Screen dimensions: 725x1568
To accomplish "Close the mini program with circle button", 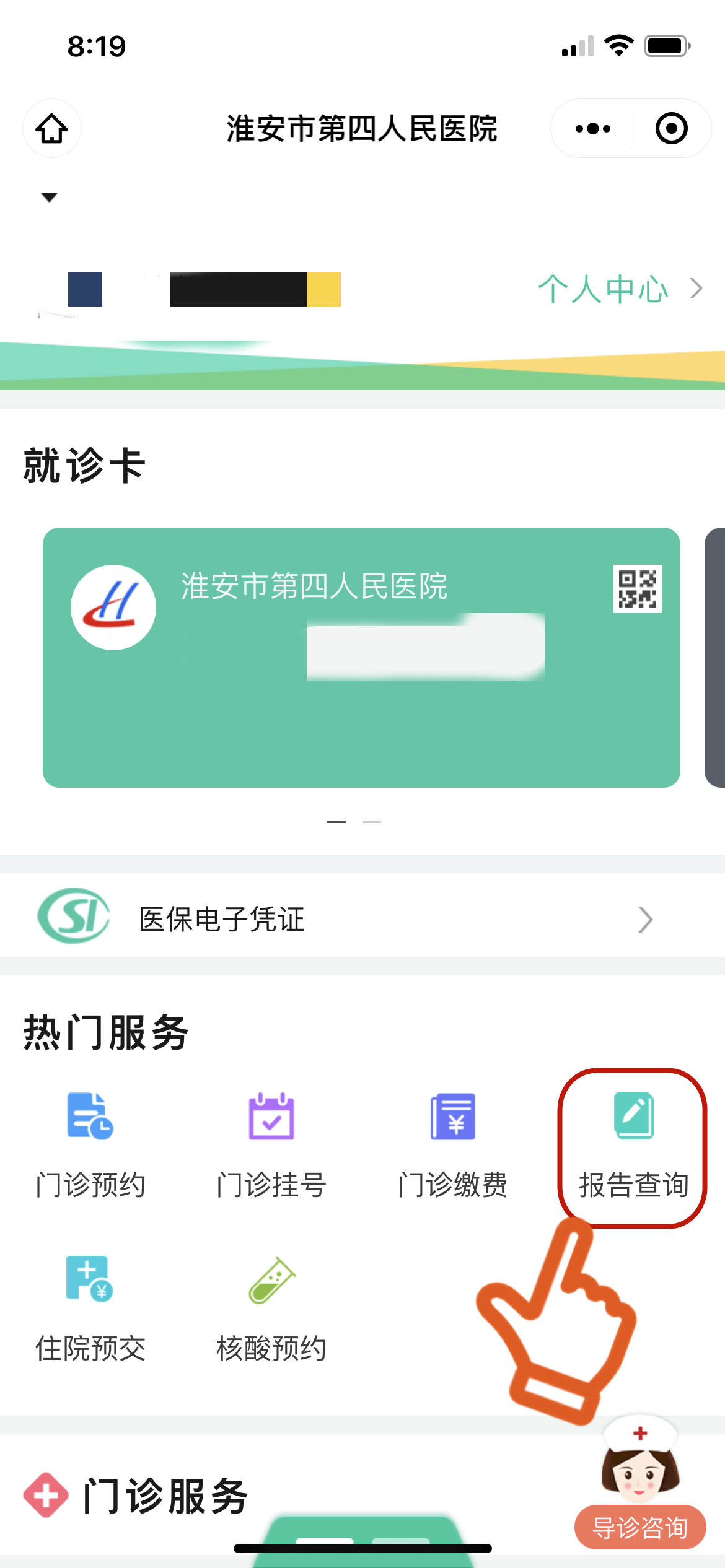I will tap(671, 129).
